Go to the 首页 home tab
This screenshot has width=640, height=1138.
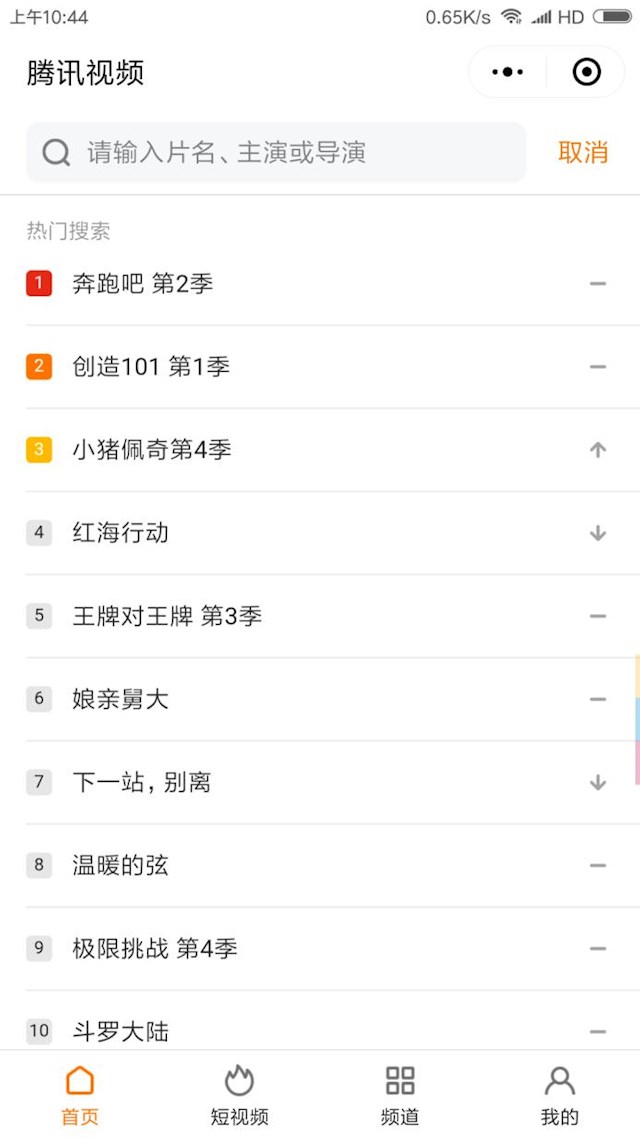80,1094
